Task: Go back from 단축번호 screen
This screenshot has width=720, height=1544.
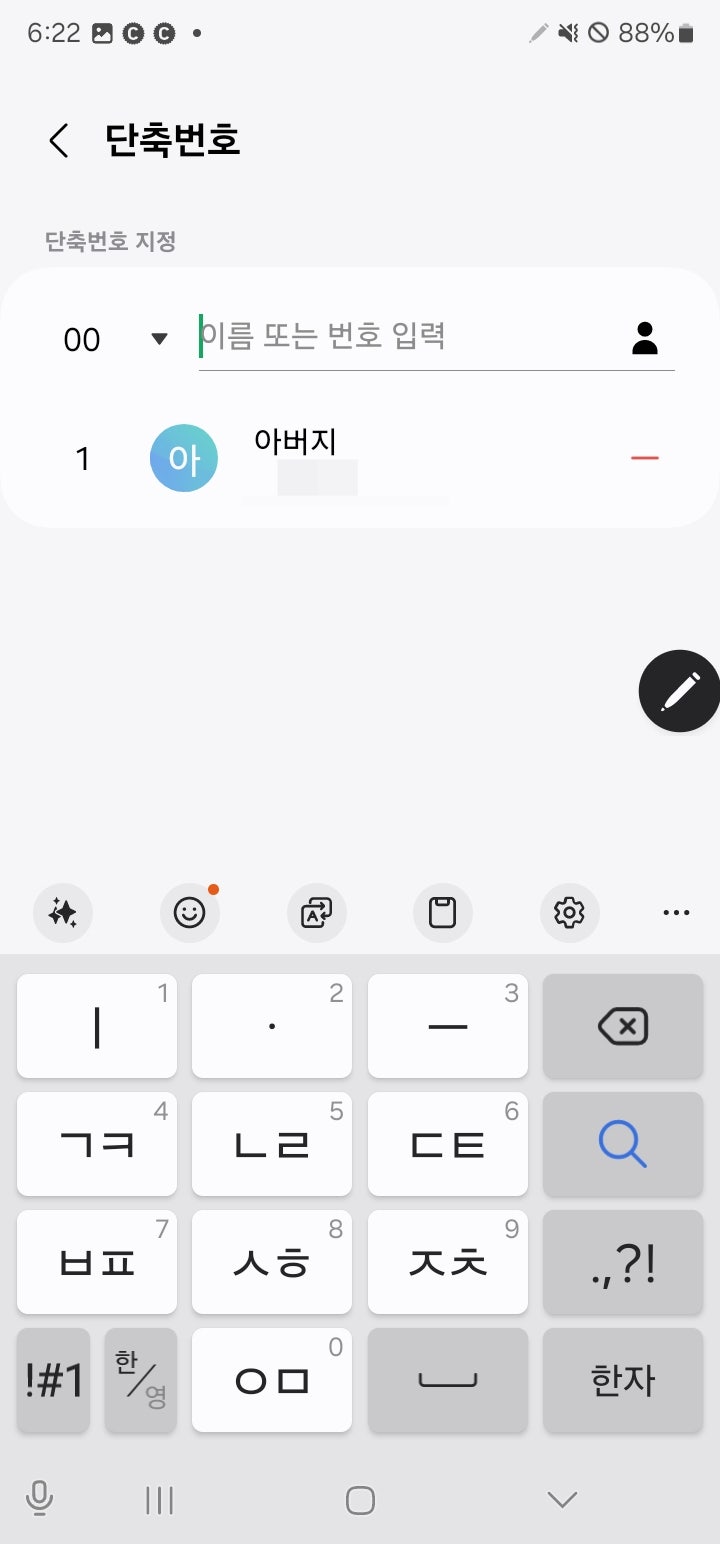Action: (x=59, y=140)
